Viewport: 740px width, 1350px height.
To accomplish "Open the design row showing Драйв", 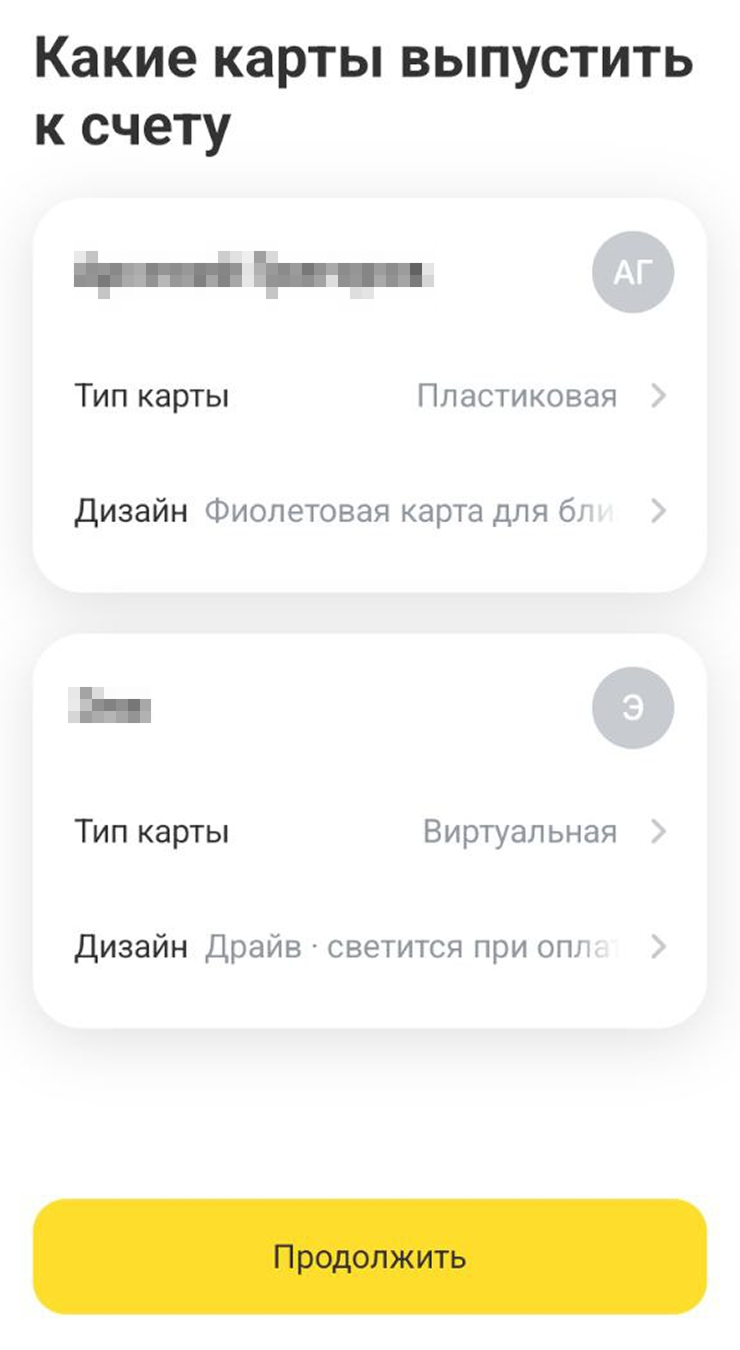I will [370, 947].
